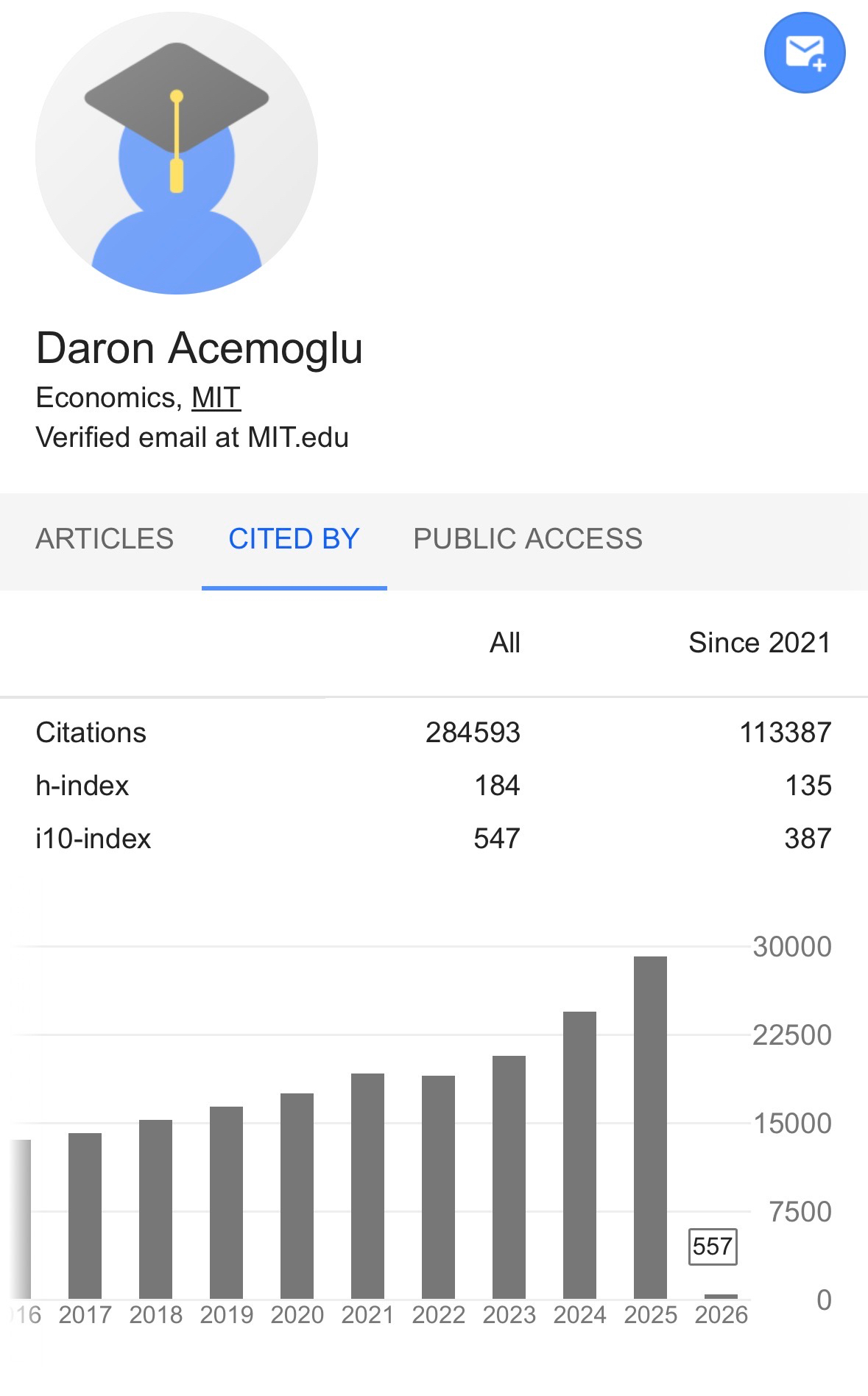Open the Public Access tab

coord(528,539)
